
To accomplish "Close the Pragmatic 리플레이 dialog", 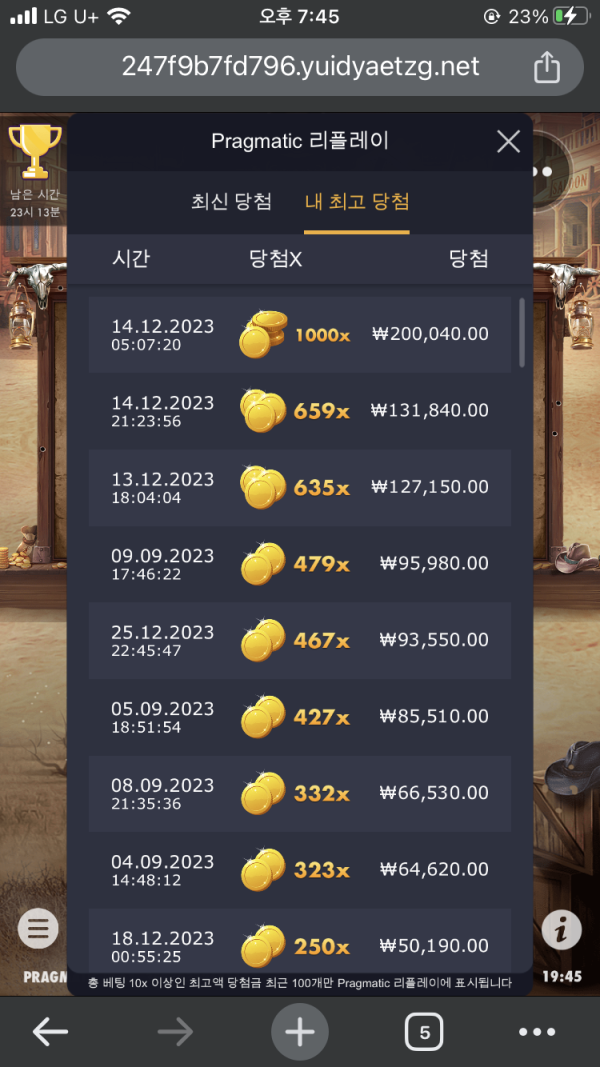I will (x=508, y=142).
